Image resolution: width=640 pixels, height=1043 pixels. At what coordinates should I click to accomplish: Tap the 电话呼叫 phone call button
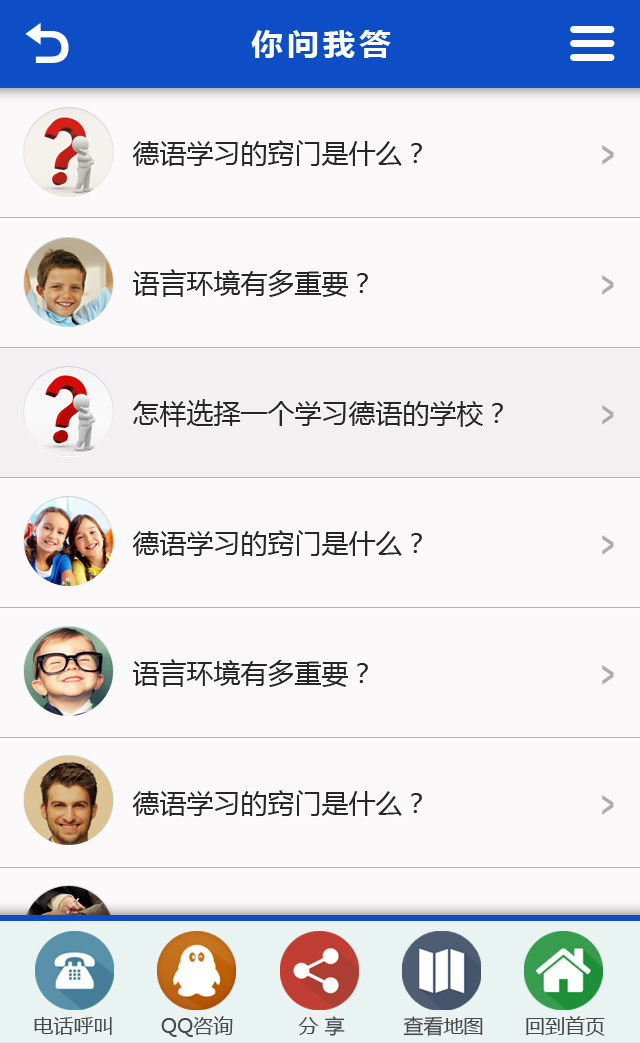(x=74, y=980)
